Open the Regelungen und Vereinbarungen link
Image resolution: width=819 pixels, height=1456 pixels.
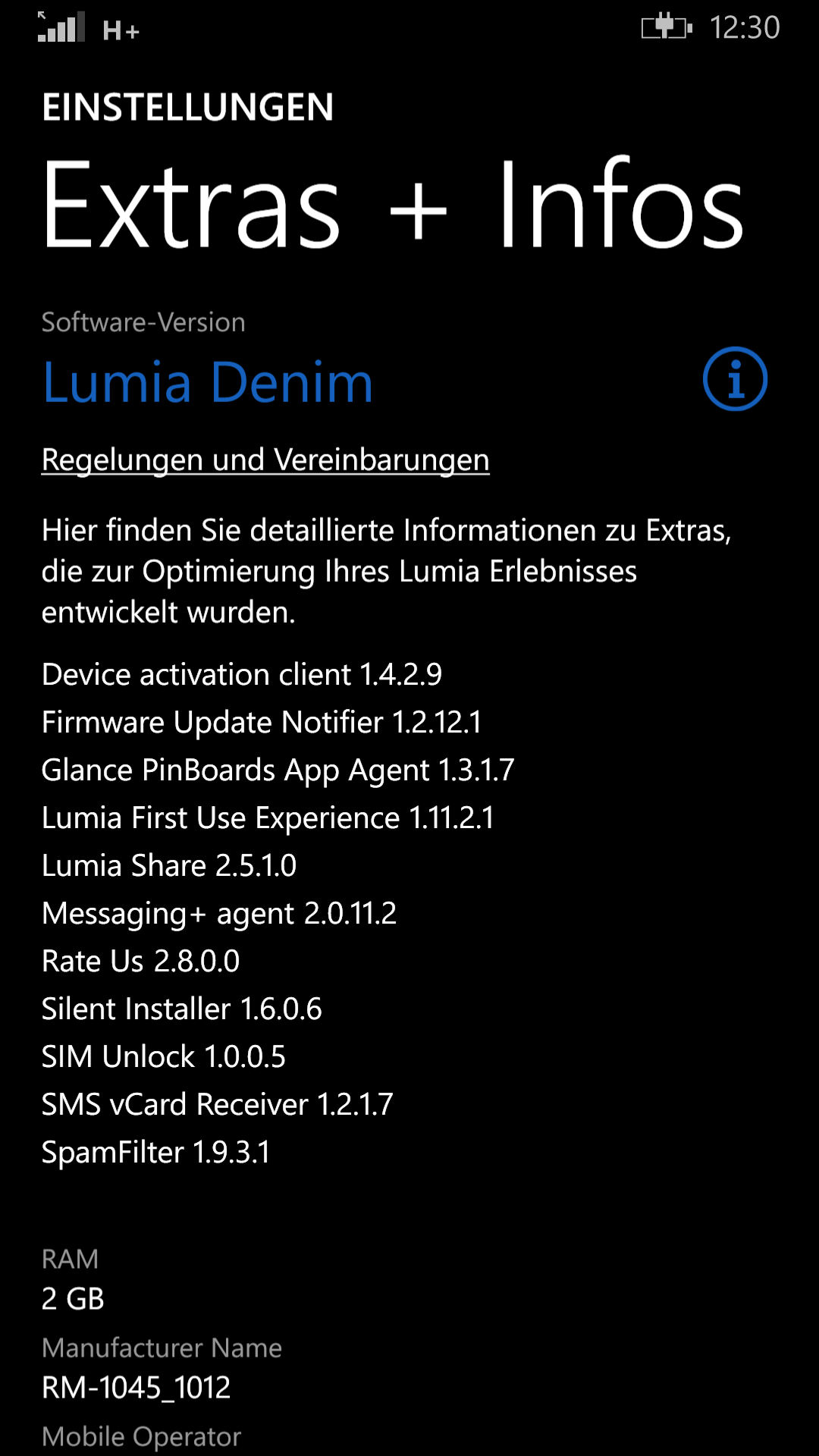click(265, 460)
